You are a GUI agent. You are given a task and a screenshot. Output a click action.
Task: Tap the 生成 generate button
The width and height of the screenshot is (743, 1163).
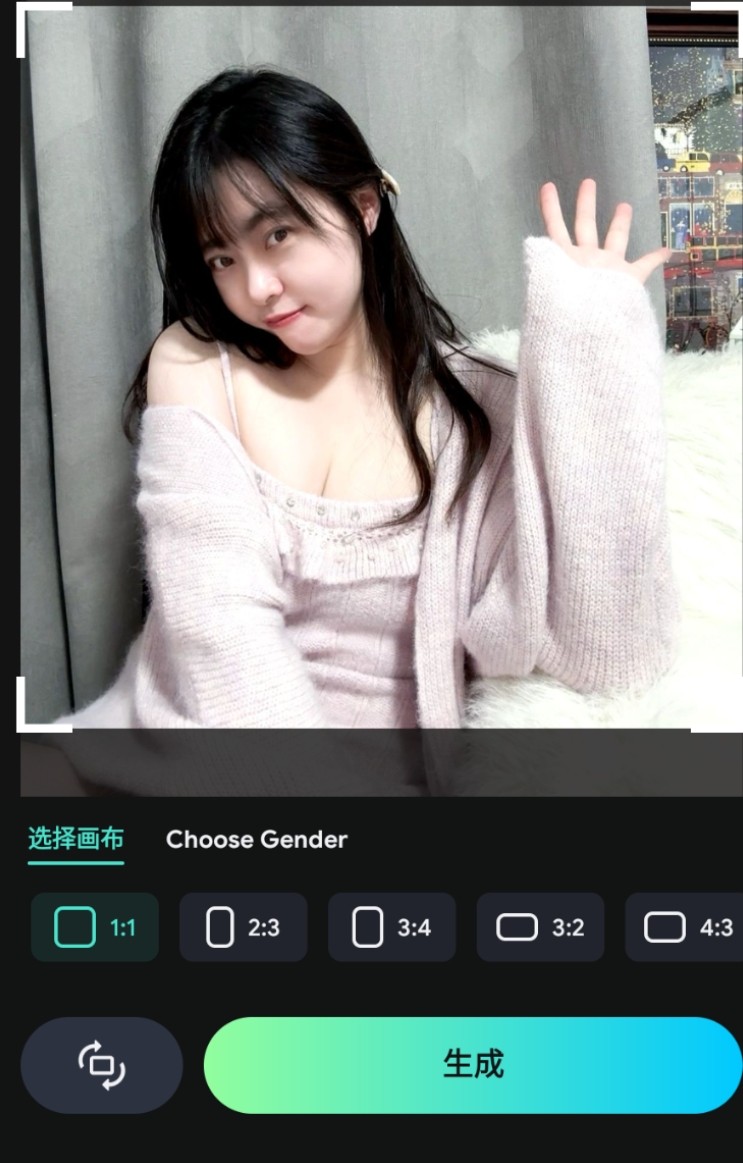[472, 1065]
